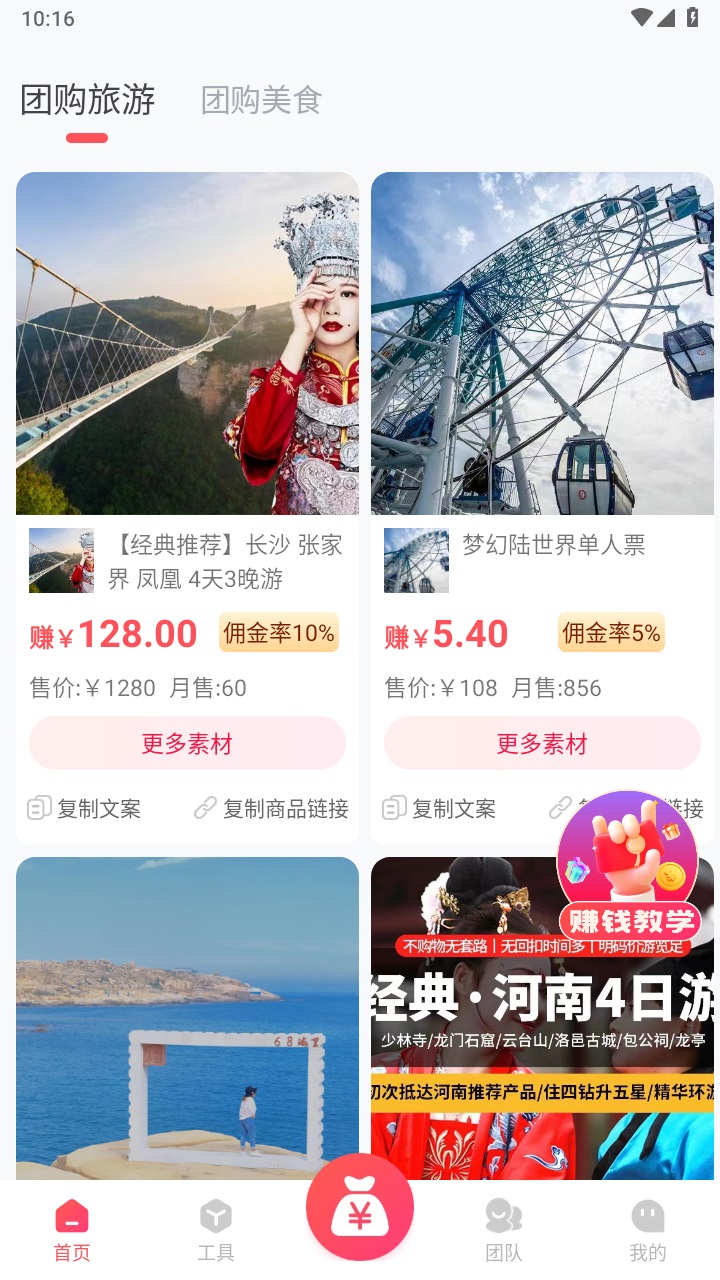Tap 更多素材 on the Zhangjiajie tour card
Screen dimensions: 720x1280
pyautogui.click(x=187, y=743)
